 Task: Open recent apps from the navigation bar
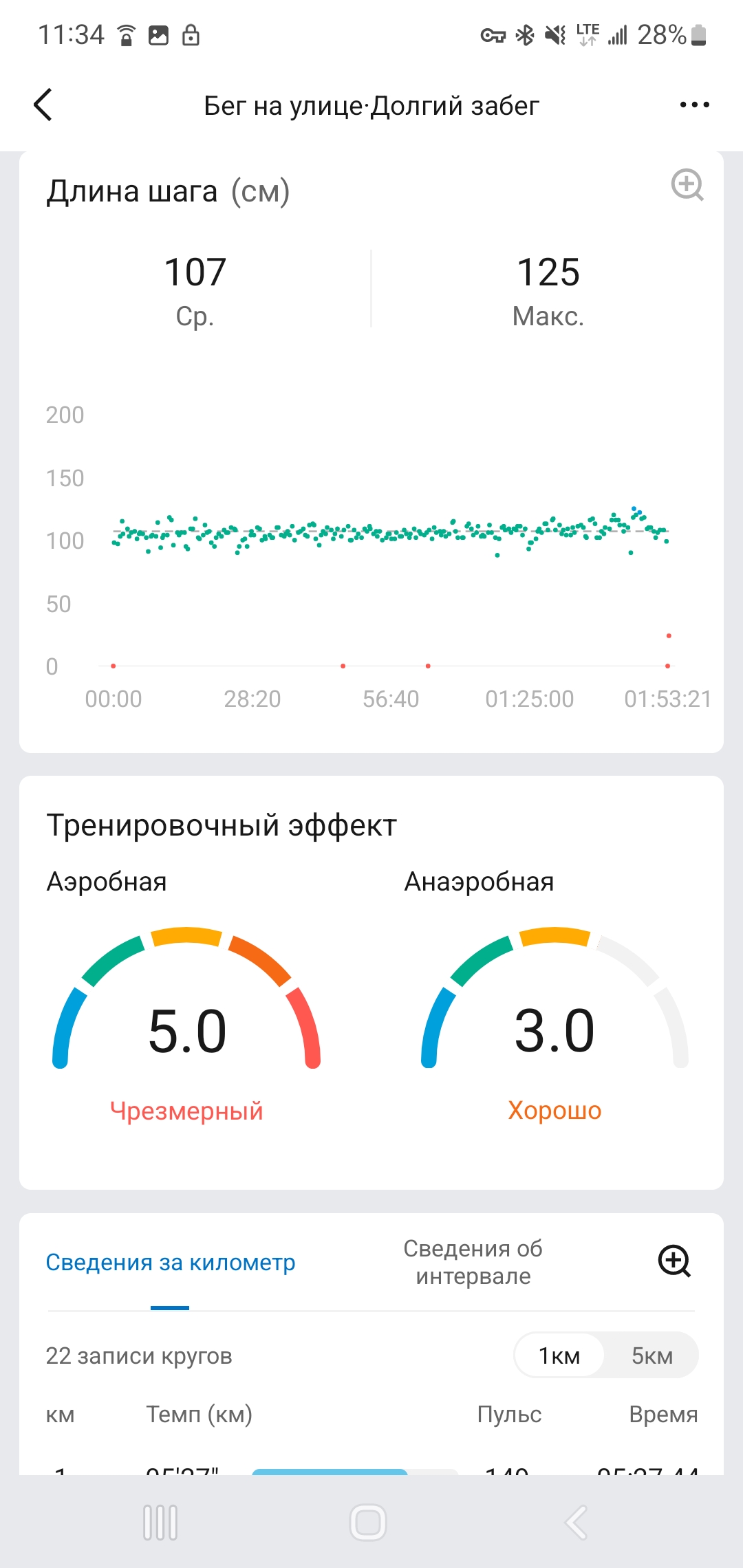tap(160, 1523)
